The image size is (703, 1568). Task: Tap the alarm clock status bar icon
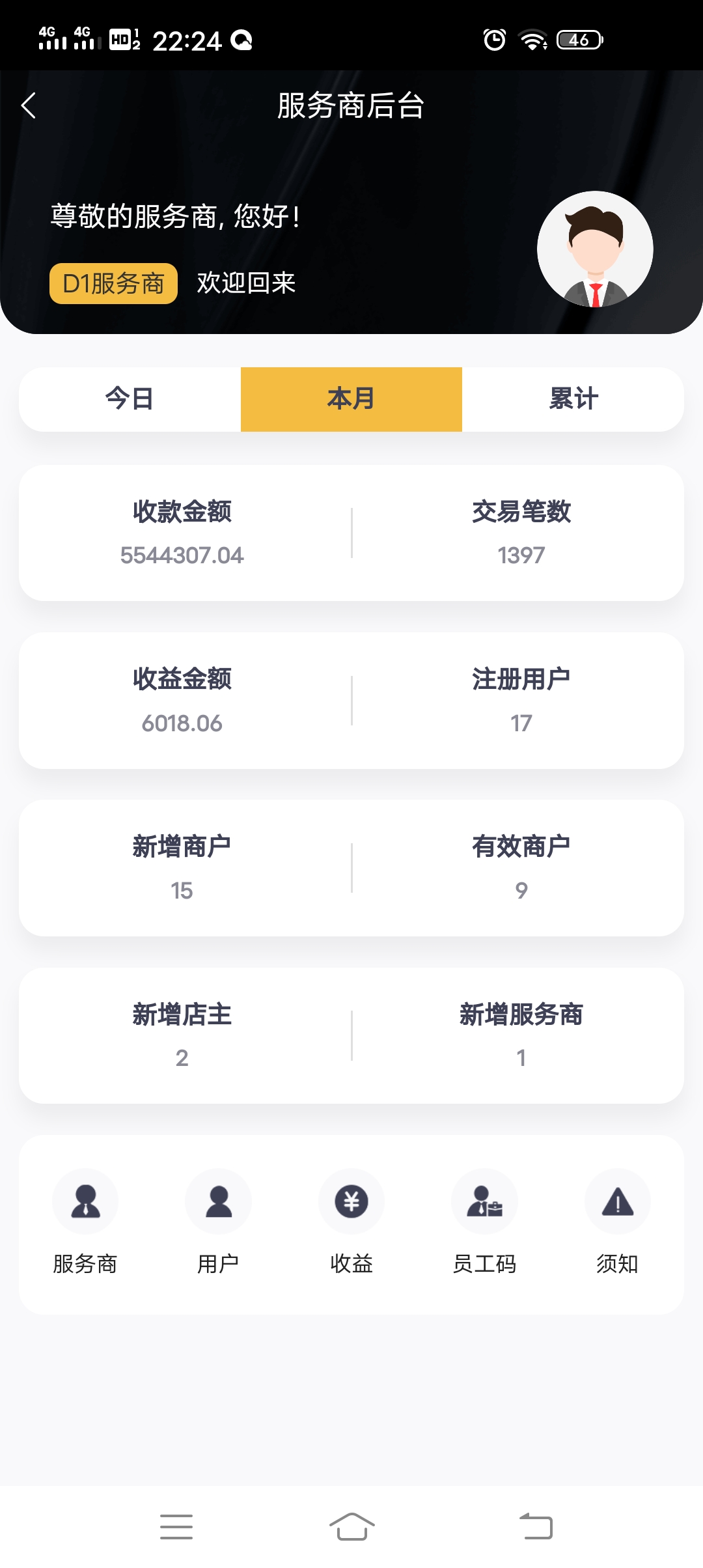[495, 40]
